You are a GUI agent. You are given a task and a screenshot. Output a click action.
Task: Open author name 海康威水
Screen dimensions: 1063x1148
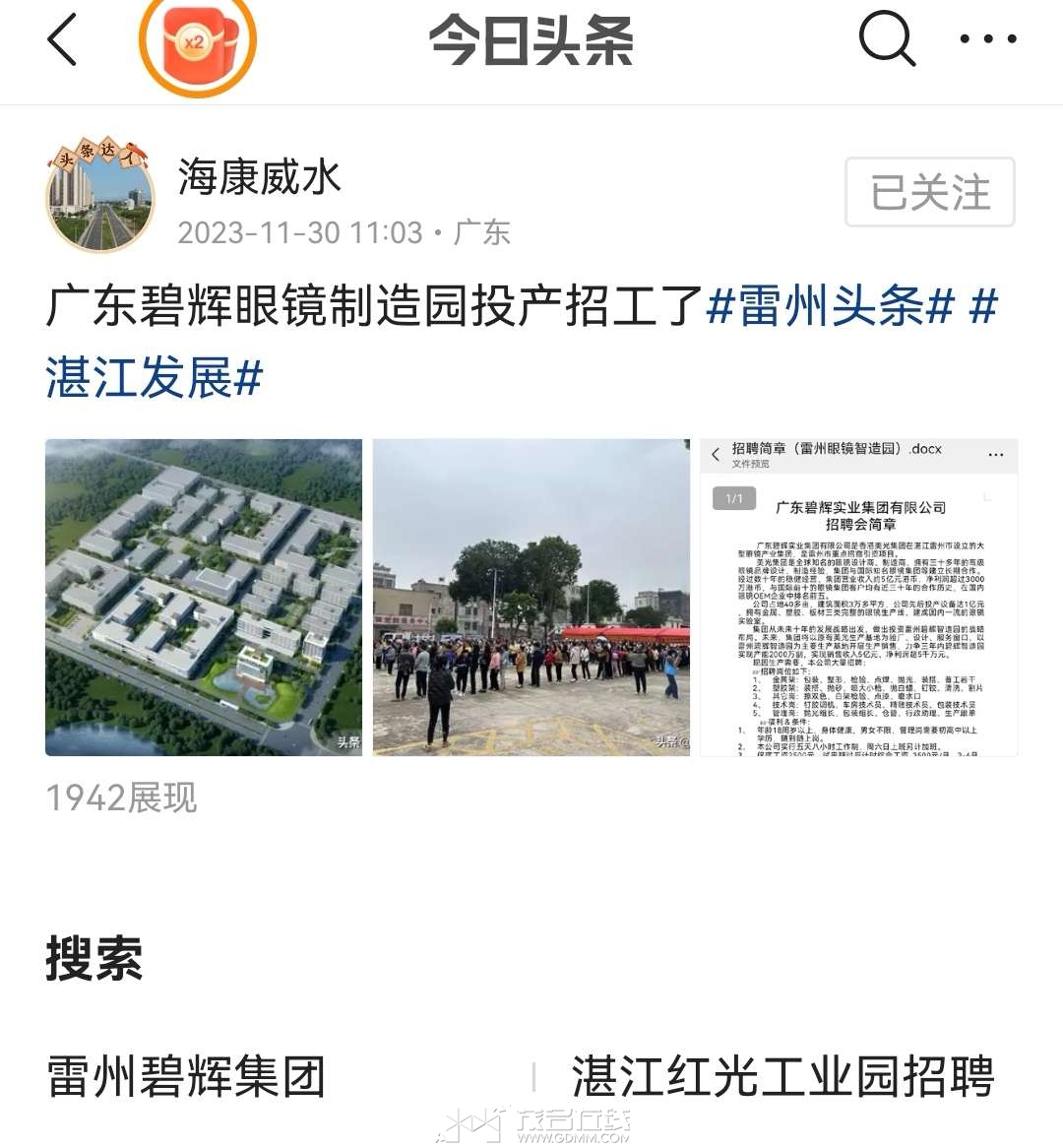click(260, 177)
